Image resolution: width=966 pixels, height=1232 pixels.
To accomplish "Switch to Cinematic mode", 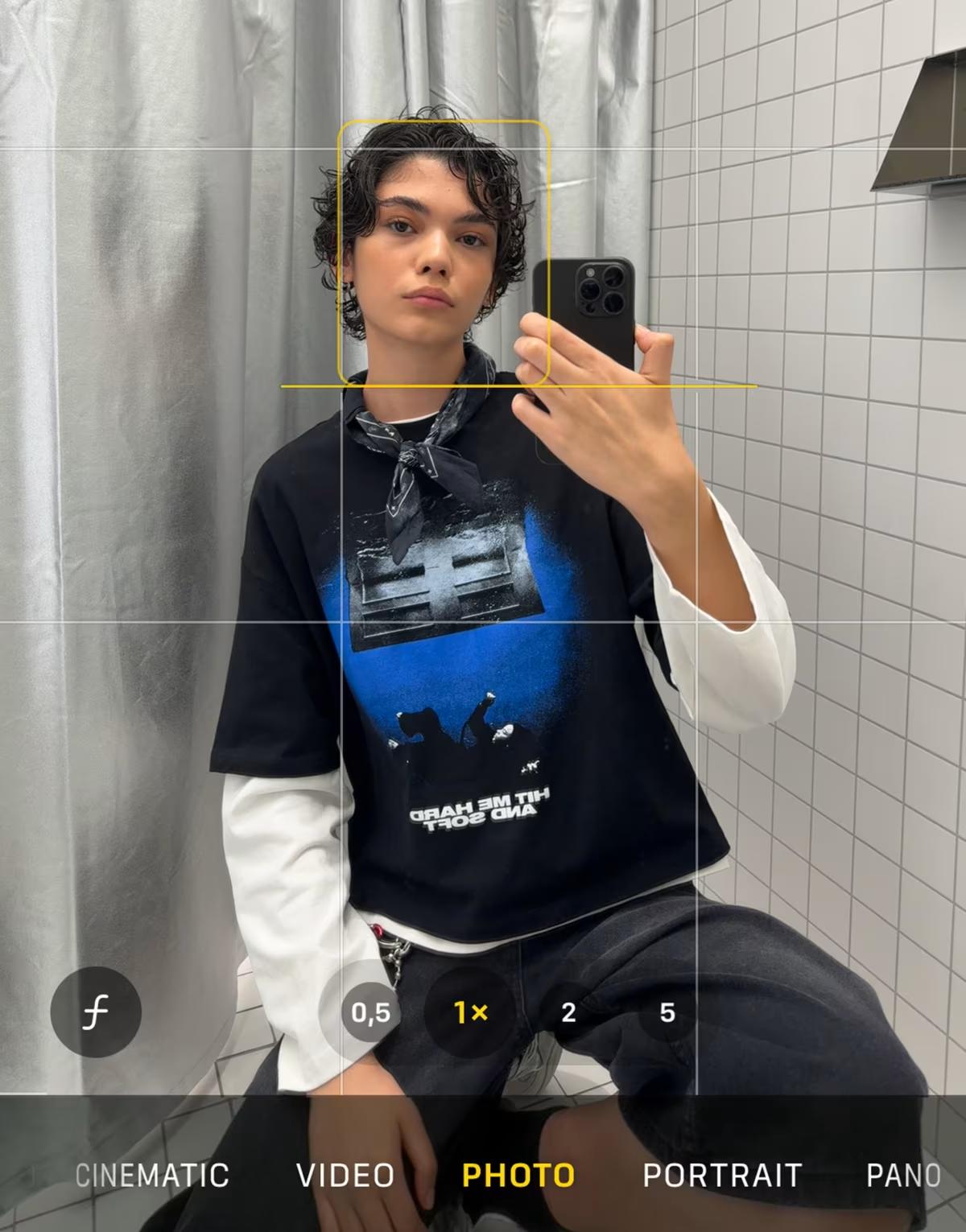I will click(152, 1176).
